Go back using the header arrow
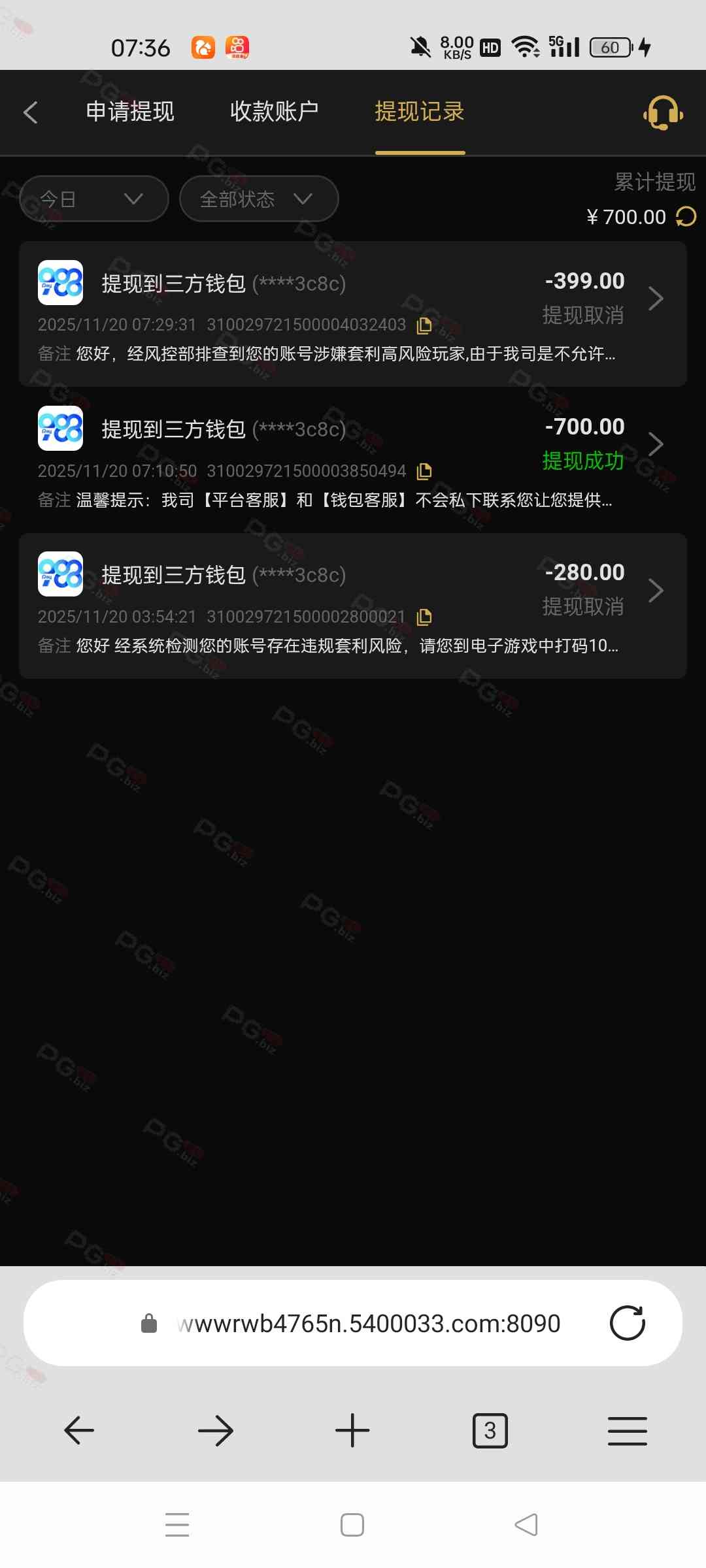This screenshot has height=1568, width=706. (x=31, y=112)
